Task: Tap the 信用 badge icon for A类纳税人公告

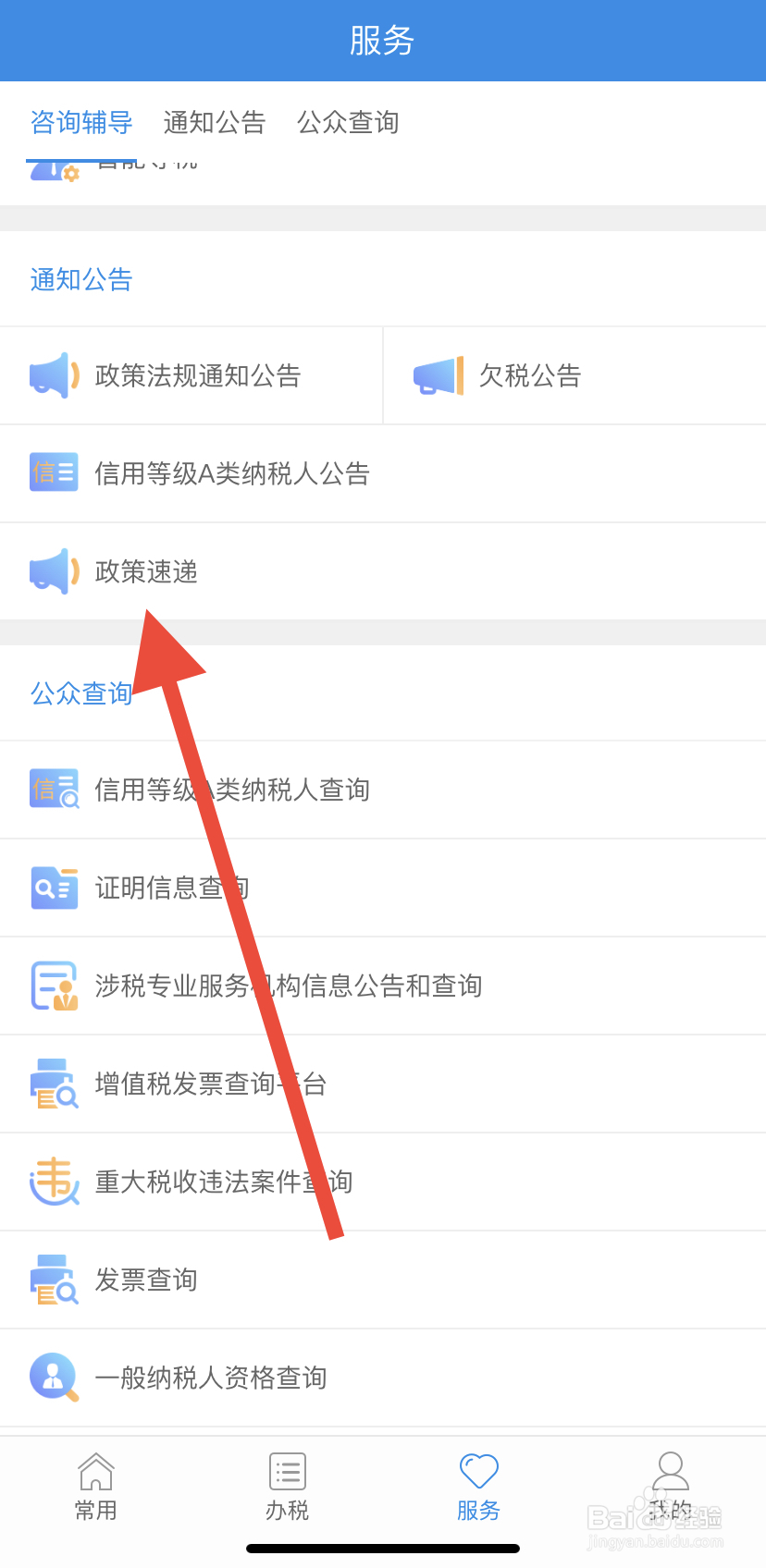Action: point(54,472)
